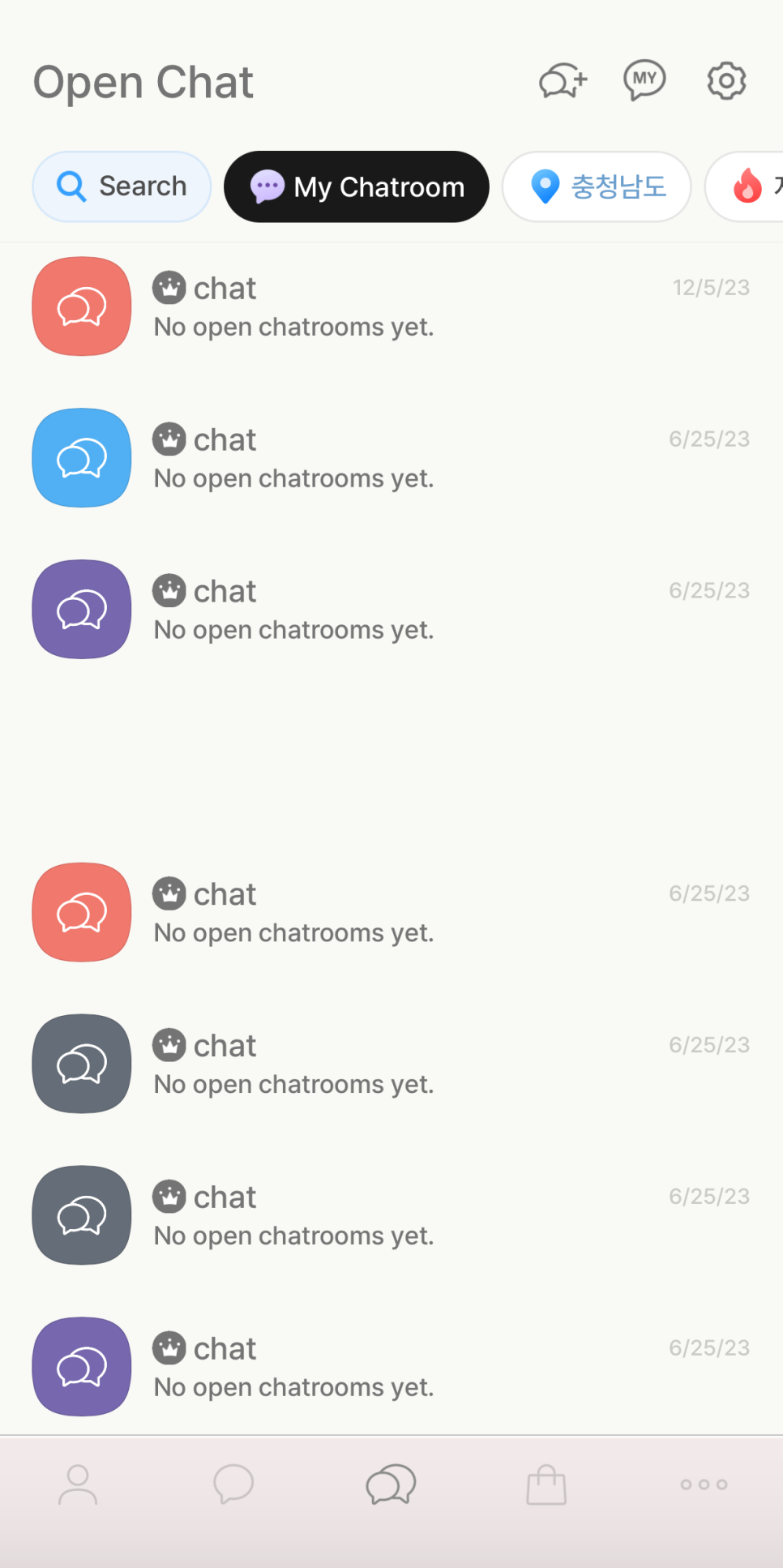Open the three-dots more tab
Screen dimensions: 783x1568
tap(704, 1484)
